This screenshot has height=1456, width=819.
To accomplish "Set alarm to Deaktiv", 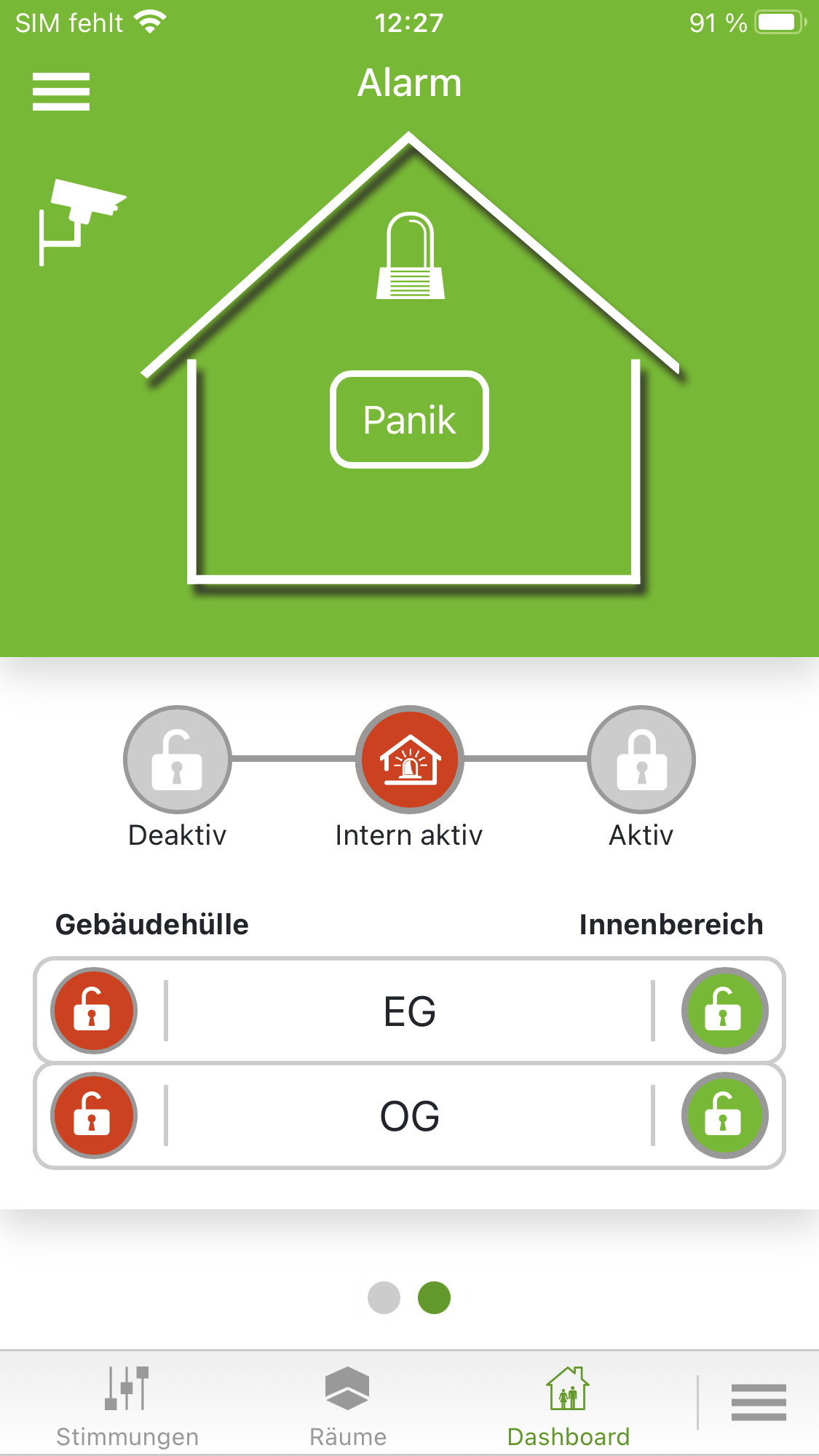I will pyautogui.click(x=177, y=760).
